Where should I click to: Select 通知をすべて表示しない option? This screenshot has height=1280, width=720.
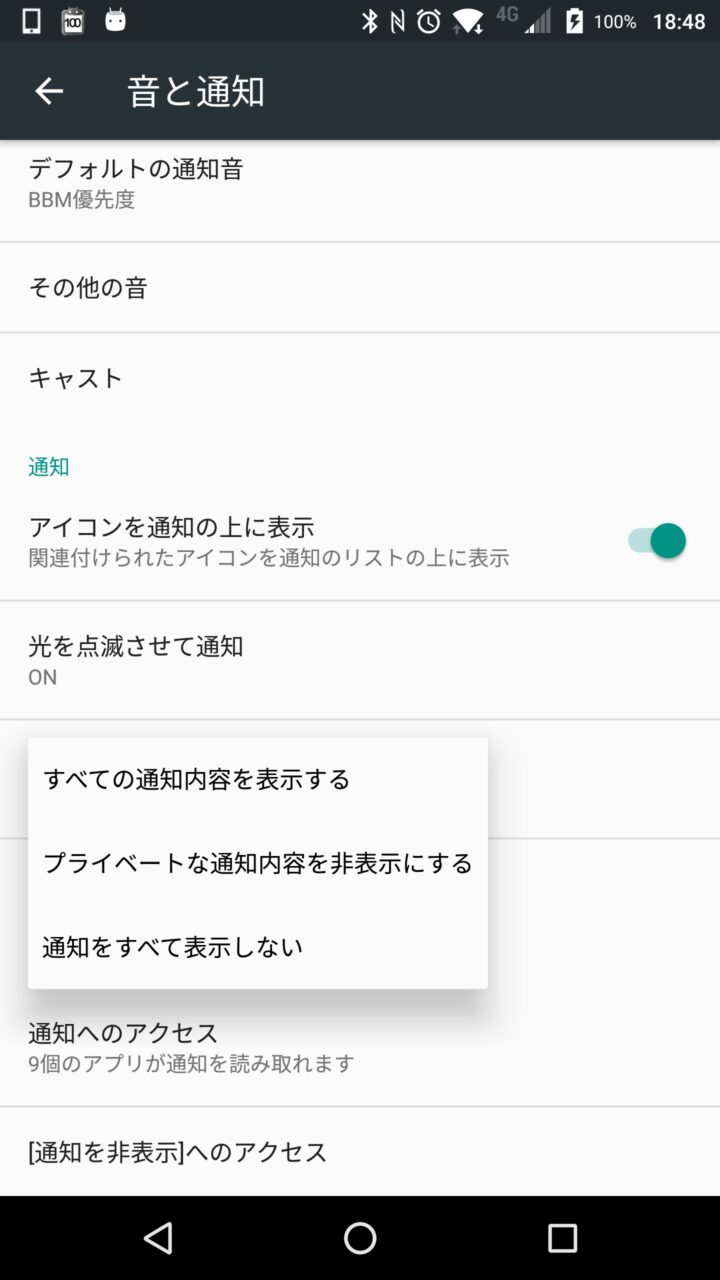[x=172, y=947]
